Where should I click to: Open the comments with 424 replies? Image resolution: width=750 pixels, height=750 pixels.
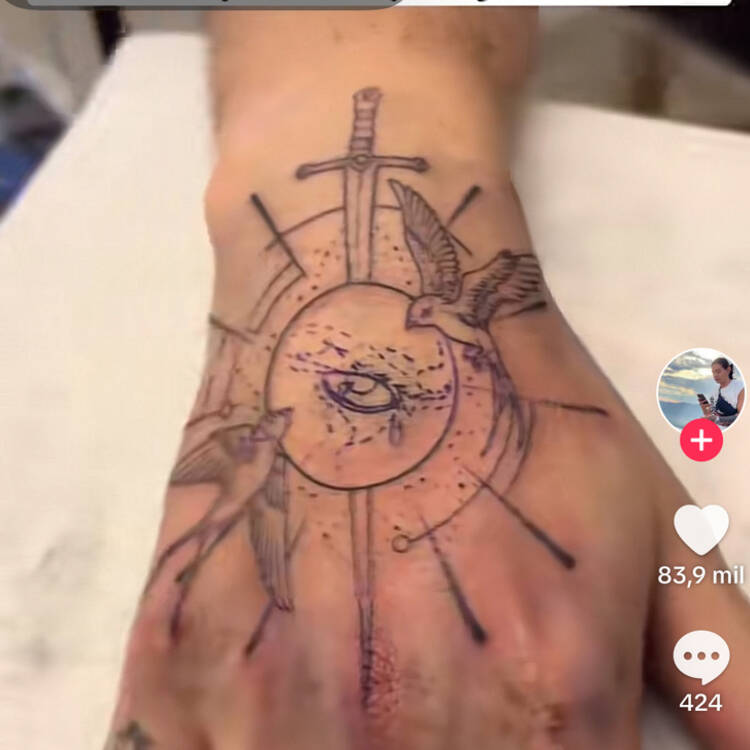(701, 658)
